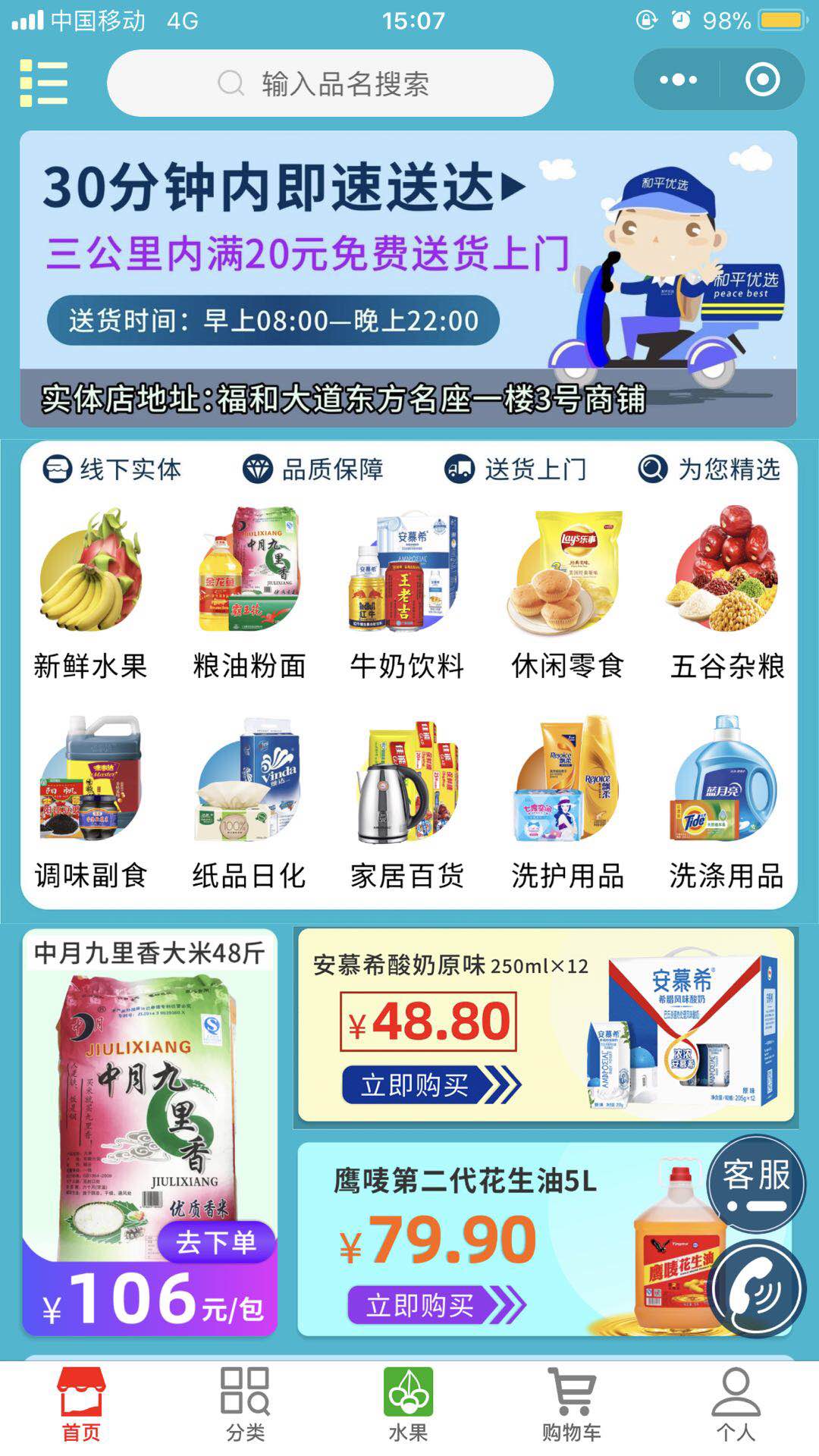Screen dimensions: 819x1456
Task: Switch to the 分类 tab
Action: coord(245,1404)
